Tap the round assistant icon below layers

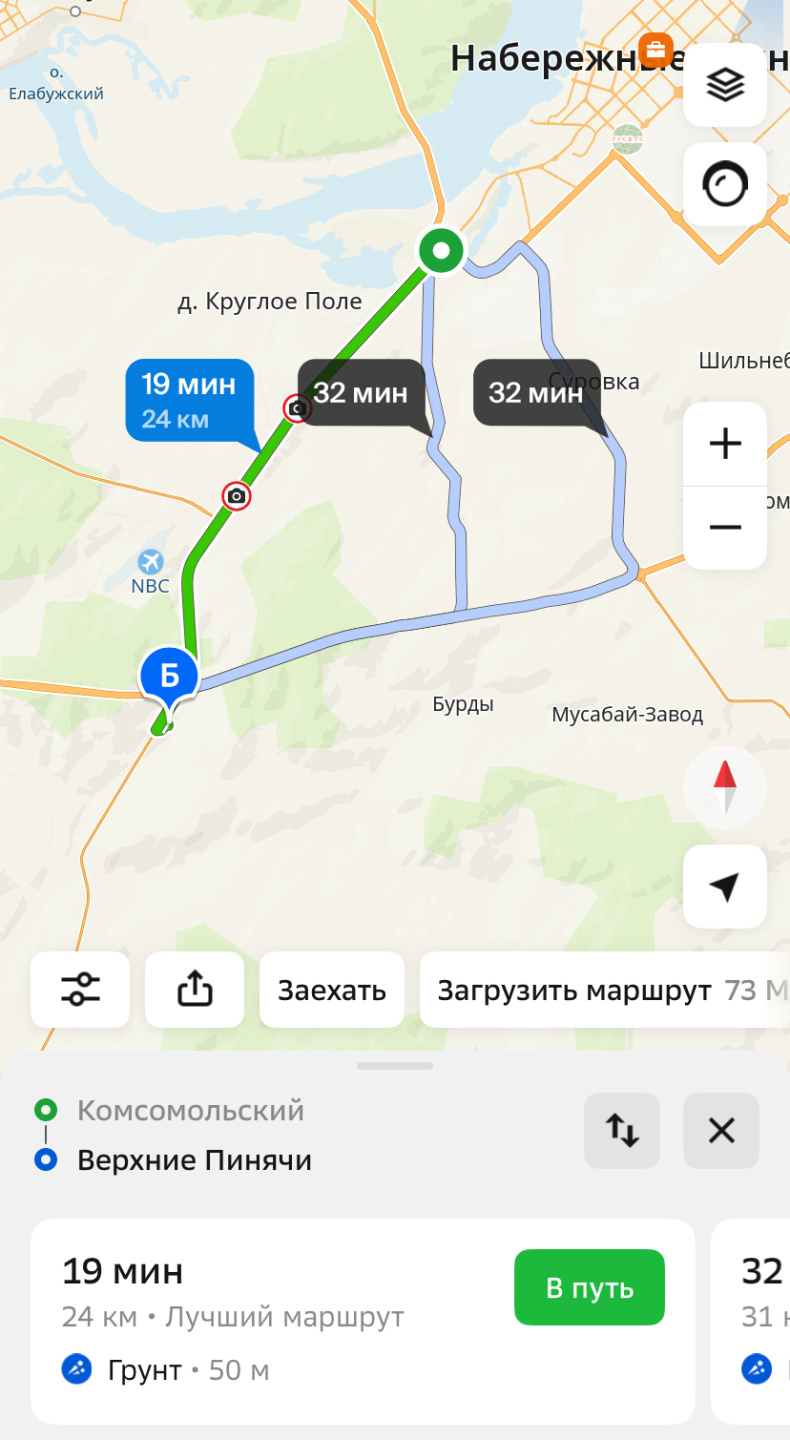(x=725, y=185)
